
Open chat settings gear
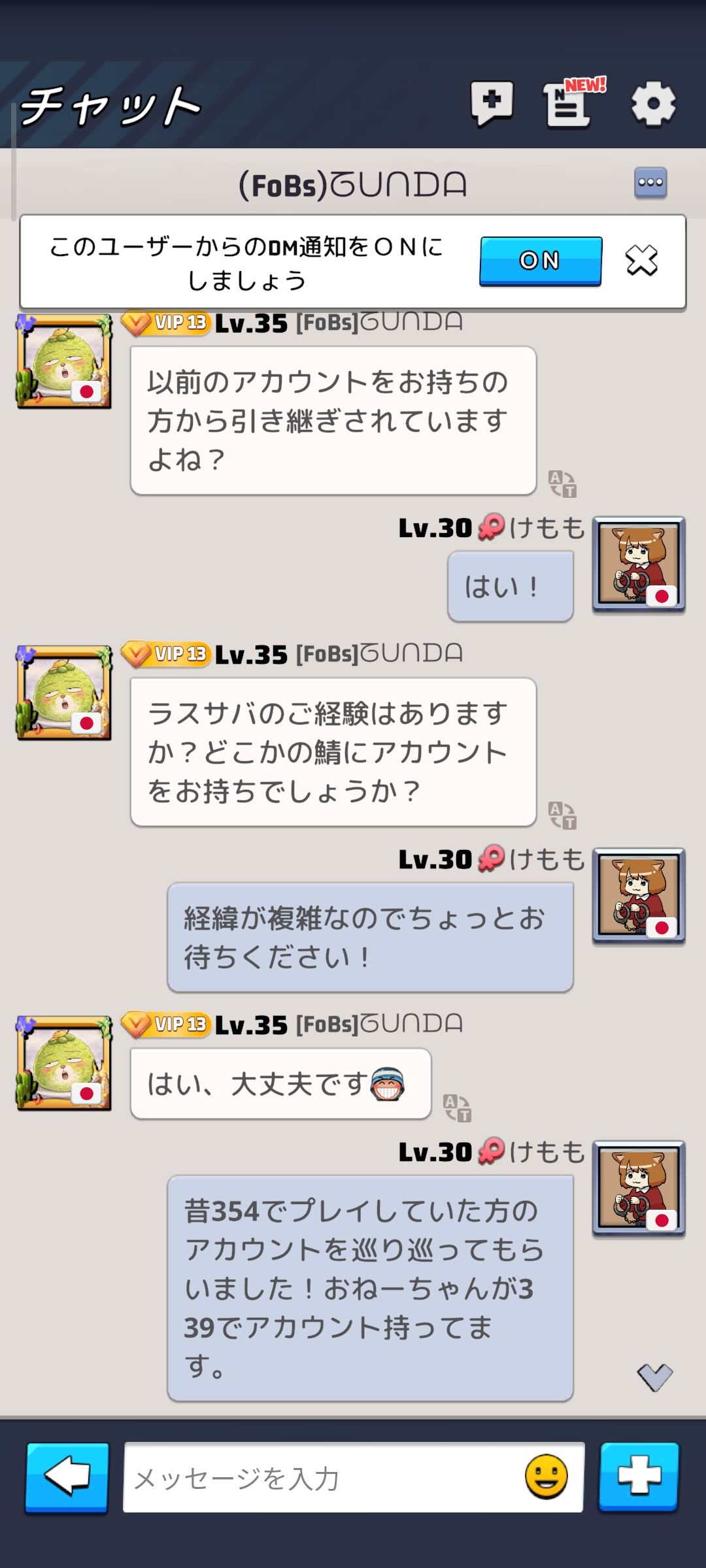tap(653, 103)
